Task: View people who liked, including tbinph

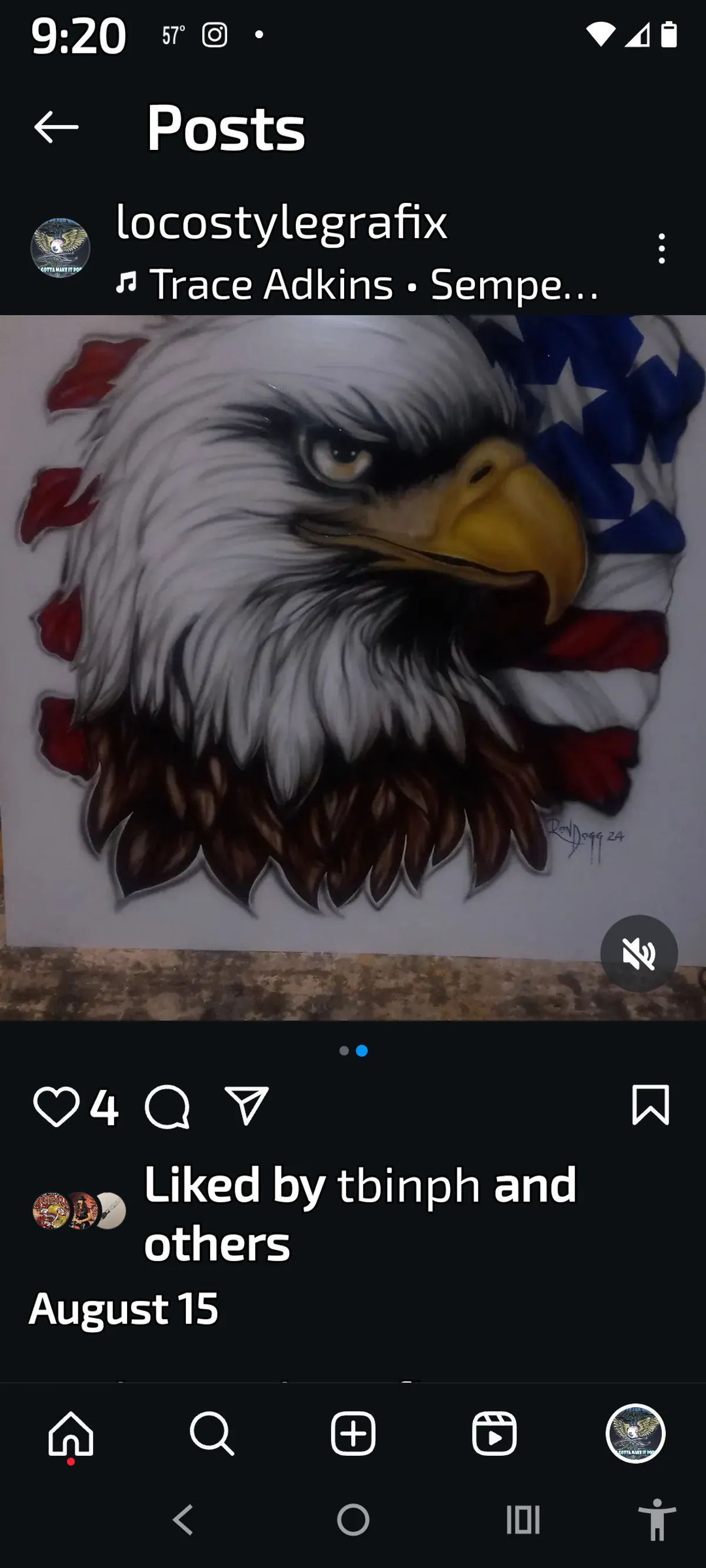Action: pos(359,1213)
